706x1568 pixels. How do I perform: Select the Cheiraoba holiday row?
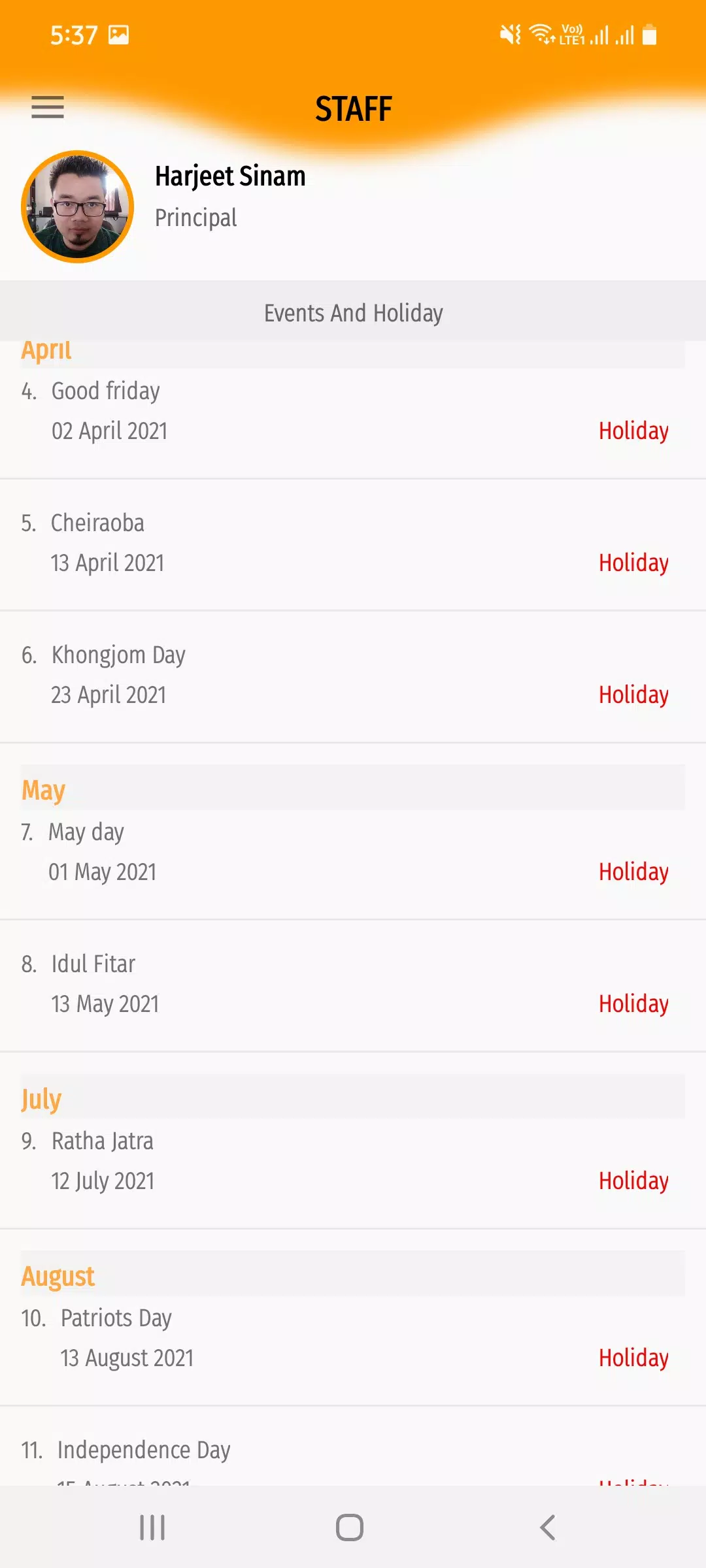coord(353,544)
